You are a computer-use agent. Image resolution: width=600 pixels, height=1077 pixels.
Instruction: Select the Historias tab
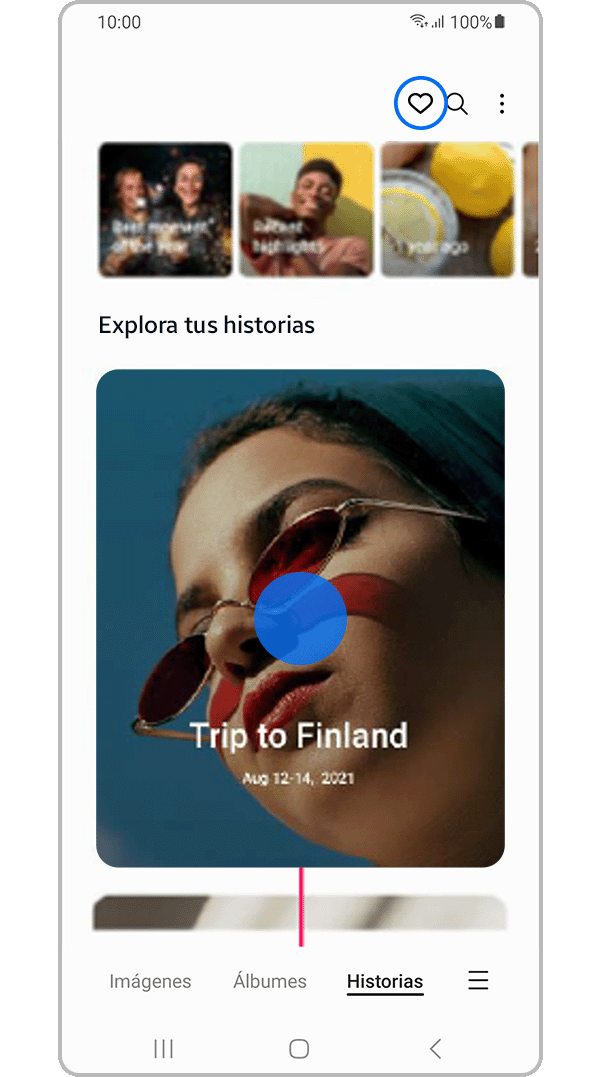coord(385,982)
